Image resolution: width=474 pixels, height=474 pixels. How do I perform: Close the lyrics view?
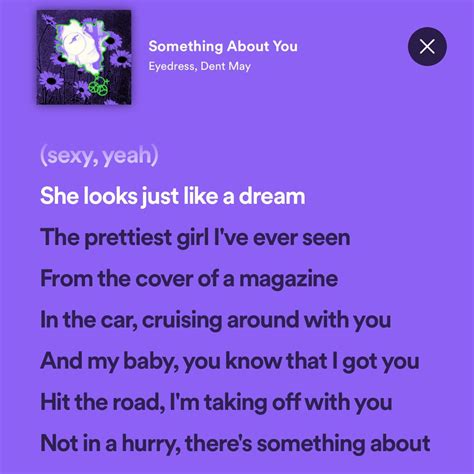(427, 46)
